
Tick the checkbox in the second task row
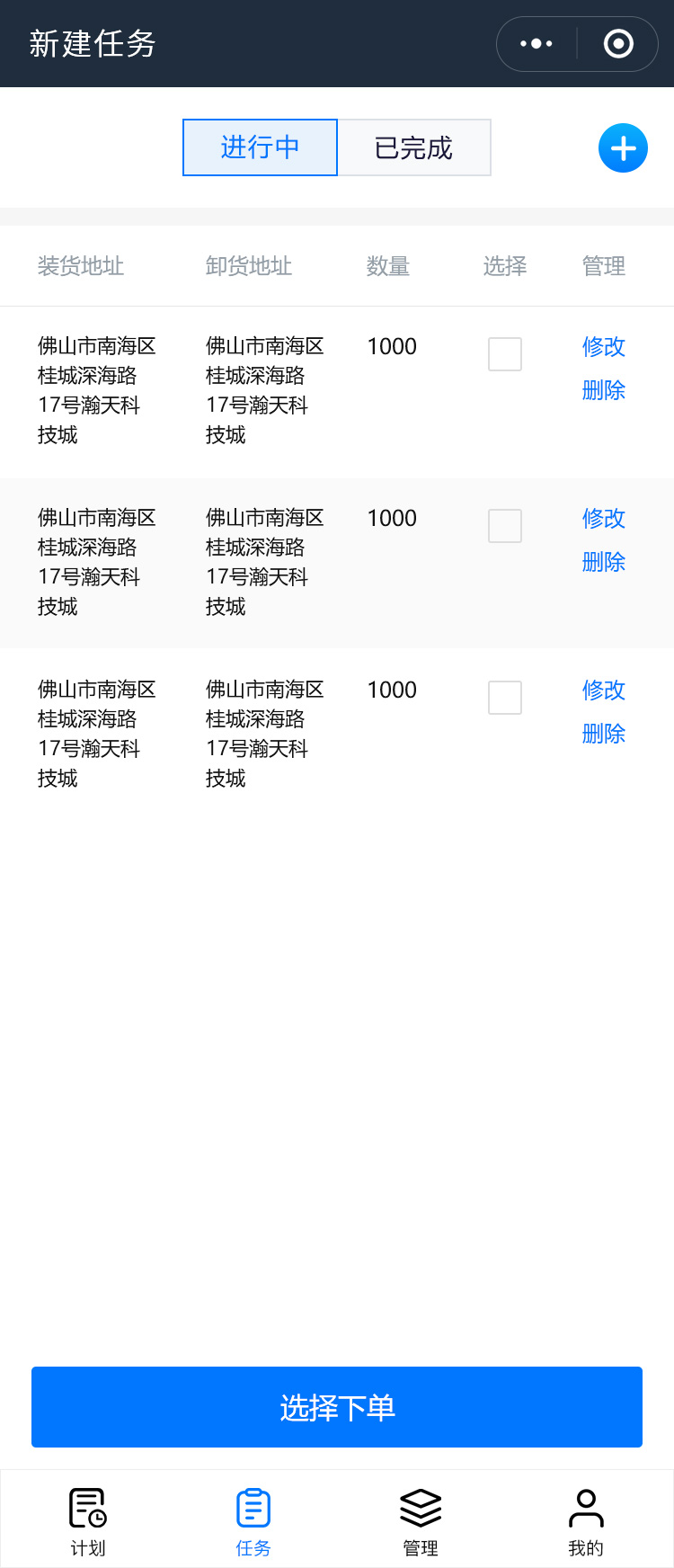[505, 526]
